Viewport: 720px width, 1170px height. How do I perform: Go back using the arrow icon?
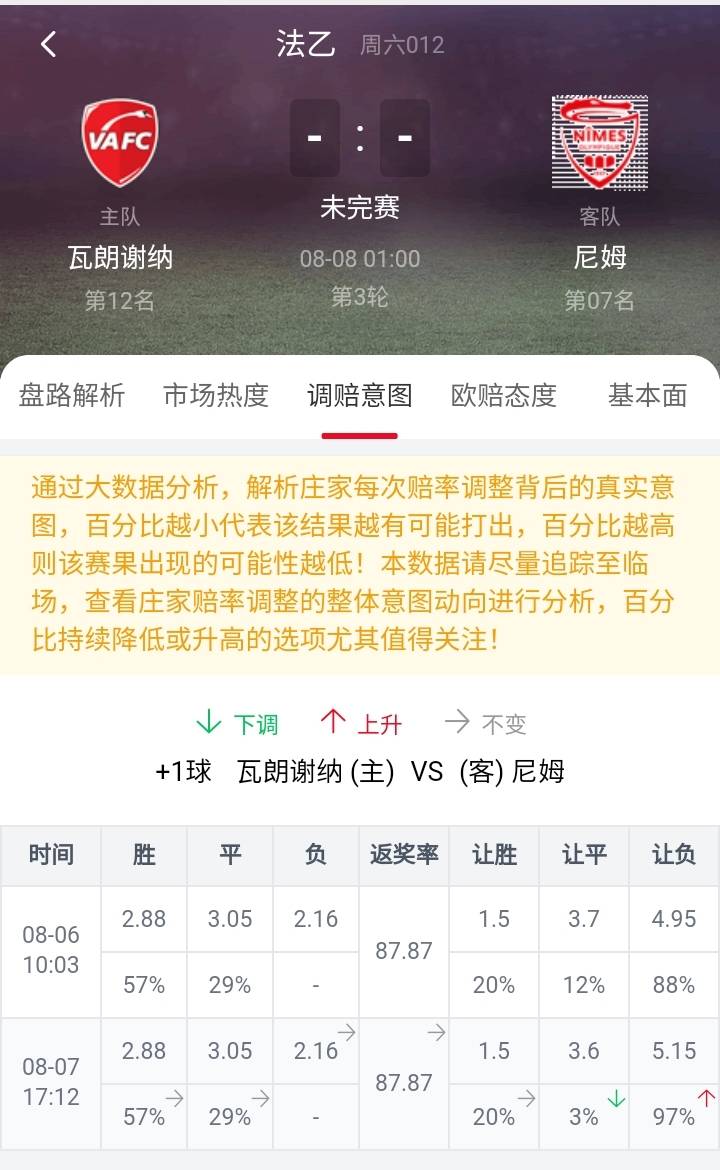click(48, 44)
